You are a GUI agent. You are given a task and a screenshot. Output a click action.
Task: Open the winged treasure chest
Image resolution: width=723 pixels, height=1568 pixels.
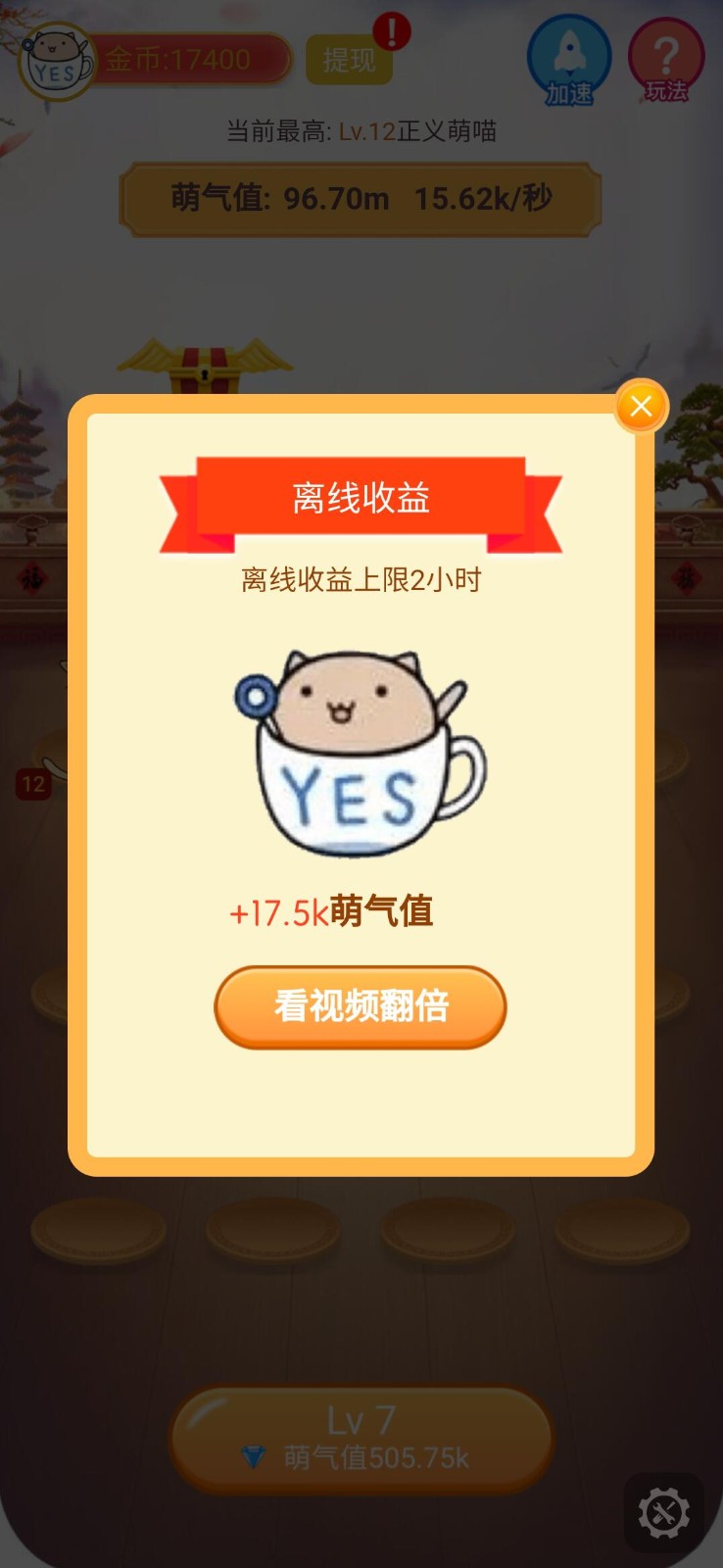coord(205,367)
